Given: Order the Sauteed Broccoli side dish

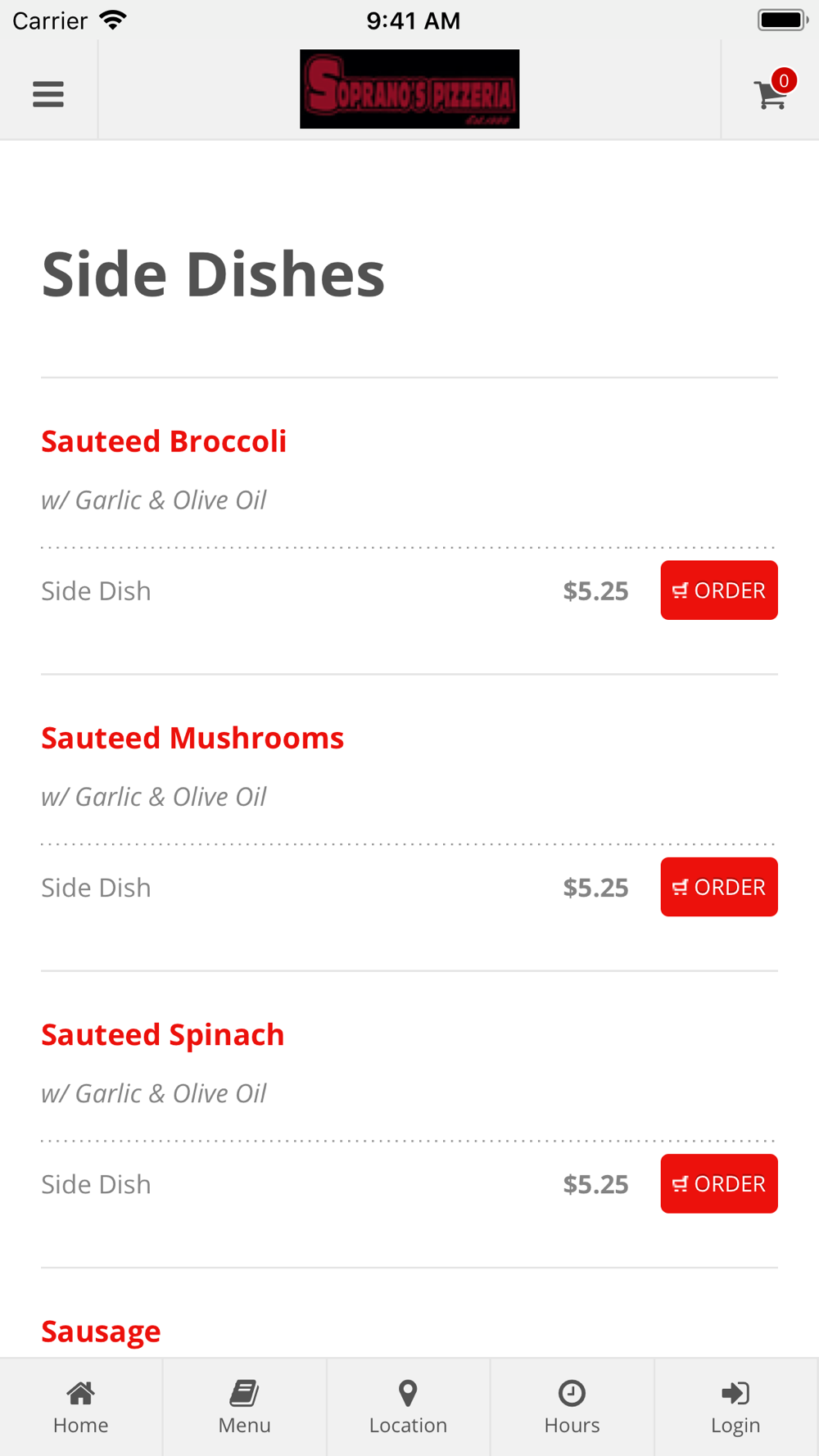Looking at the screenshot, I should pyautogui.click(x=719, y=590).
